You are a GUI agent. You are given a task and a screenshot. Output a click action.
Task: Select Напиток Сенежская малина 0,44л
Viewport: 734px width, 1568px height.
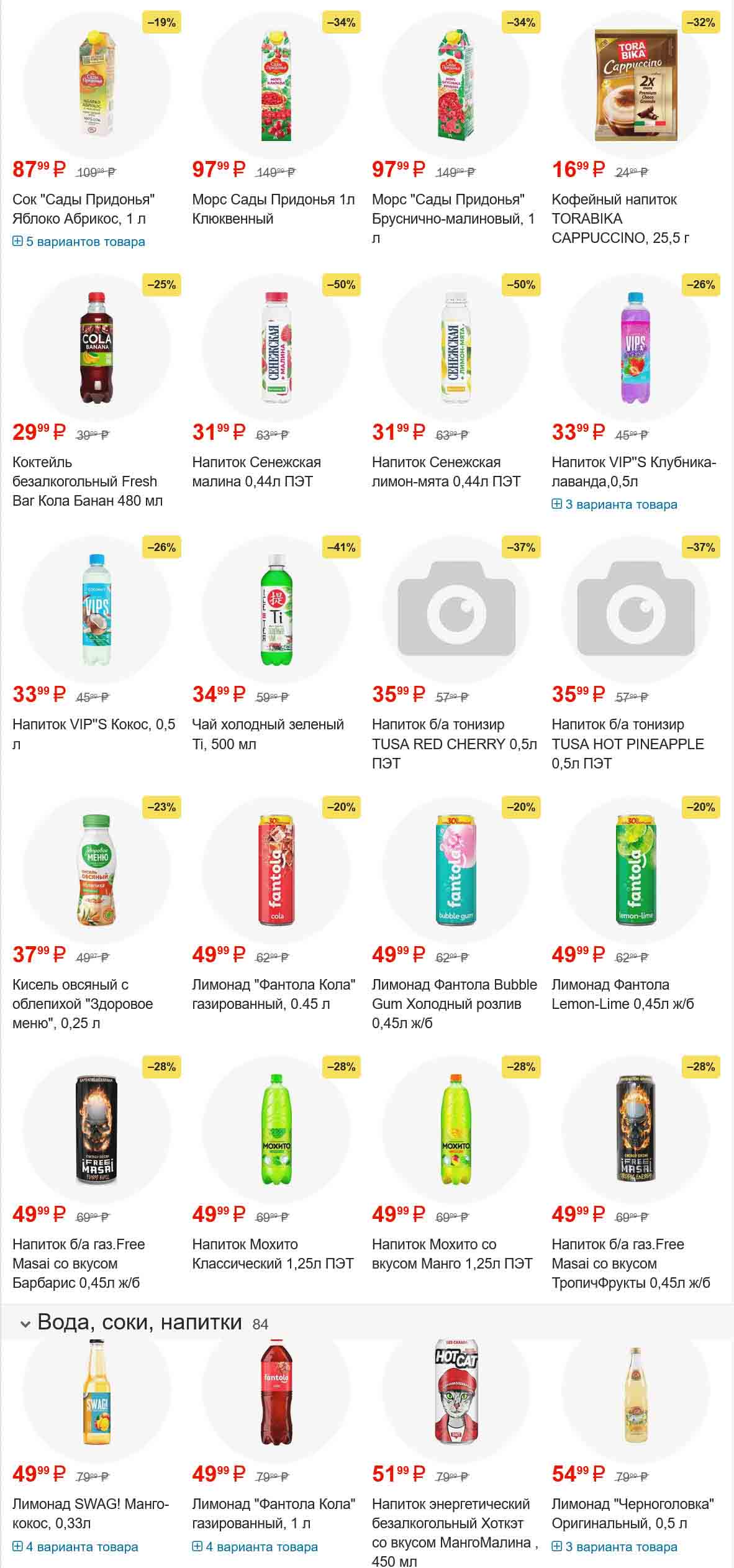[x=256, y=471]
